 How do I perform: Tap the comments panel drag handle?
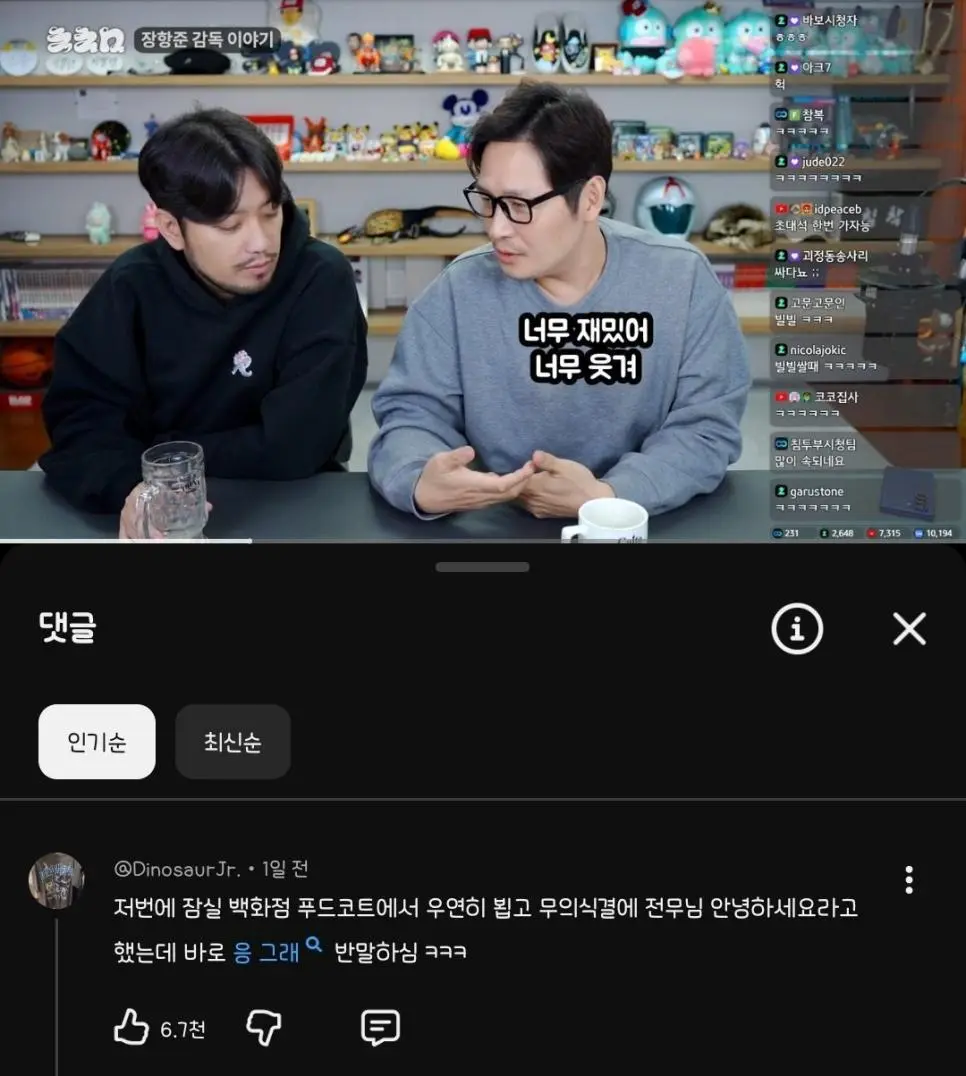click(482, 567)
